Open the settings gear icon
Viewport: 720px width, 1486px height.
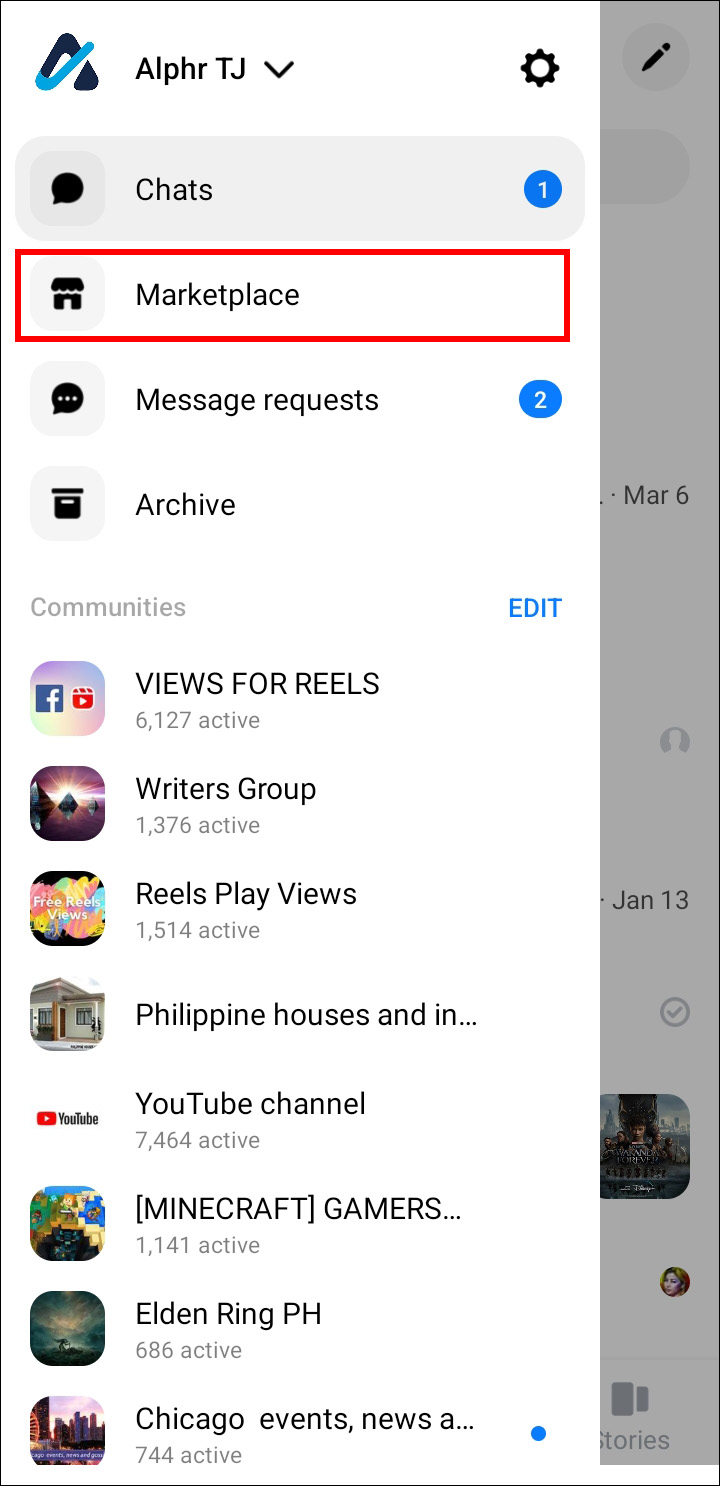click(540, 69)
